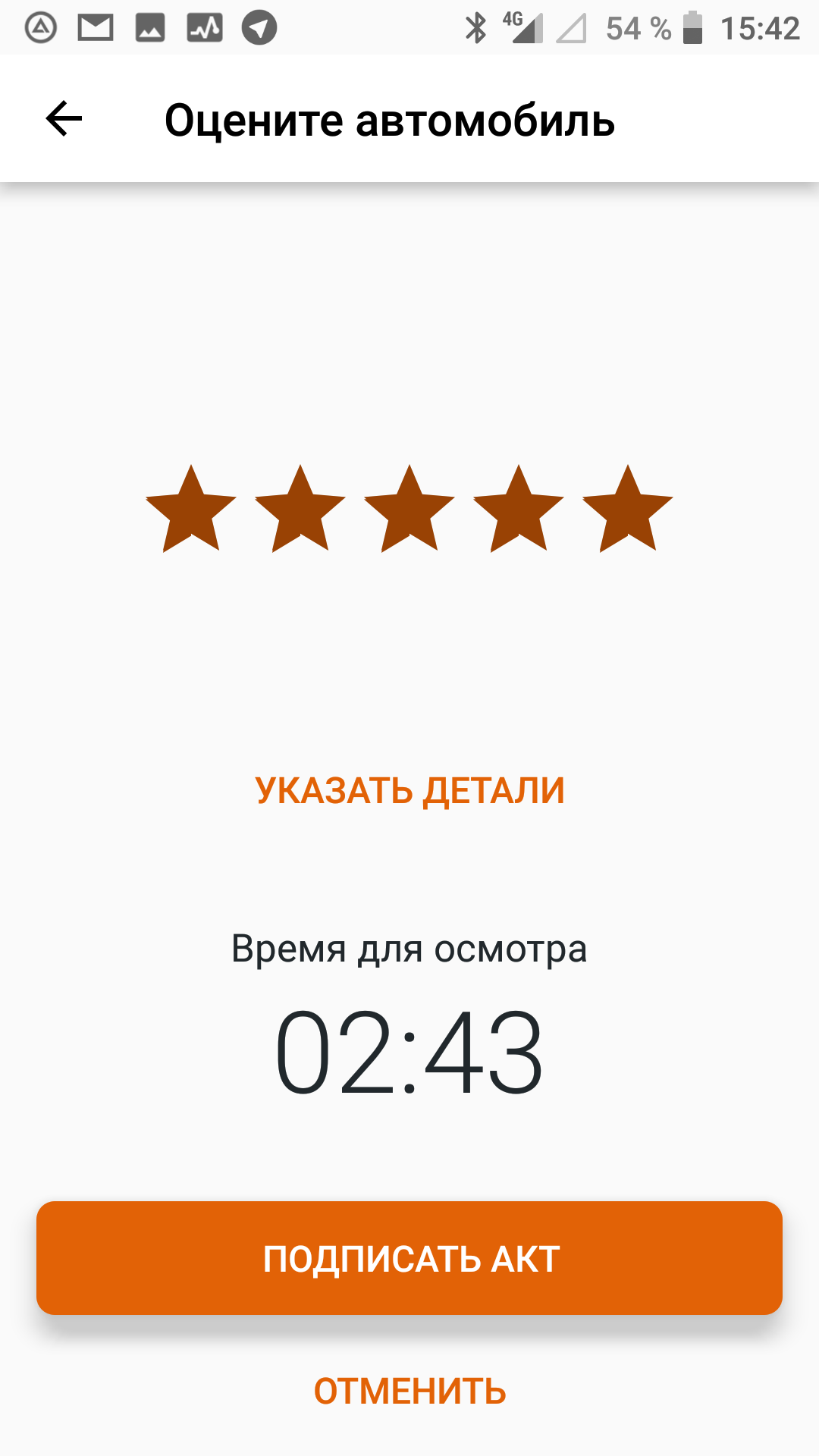Tap the ПОДПИСАТЬ АКТ button
819x1456 pixels.
[x=409, y=1258]
